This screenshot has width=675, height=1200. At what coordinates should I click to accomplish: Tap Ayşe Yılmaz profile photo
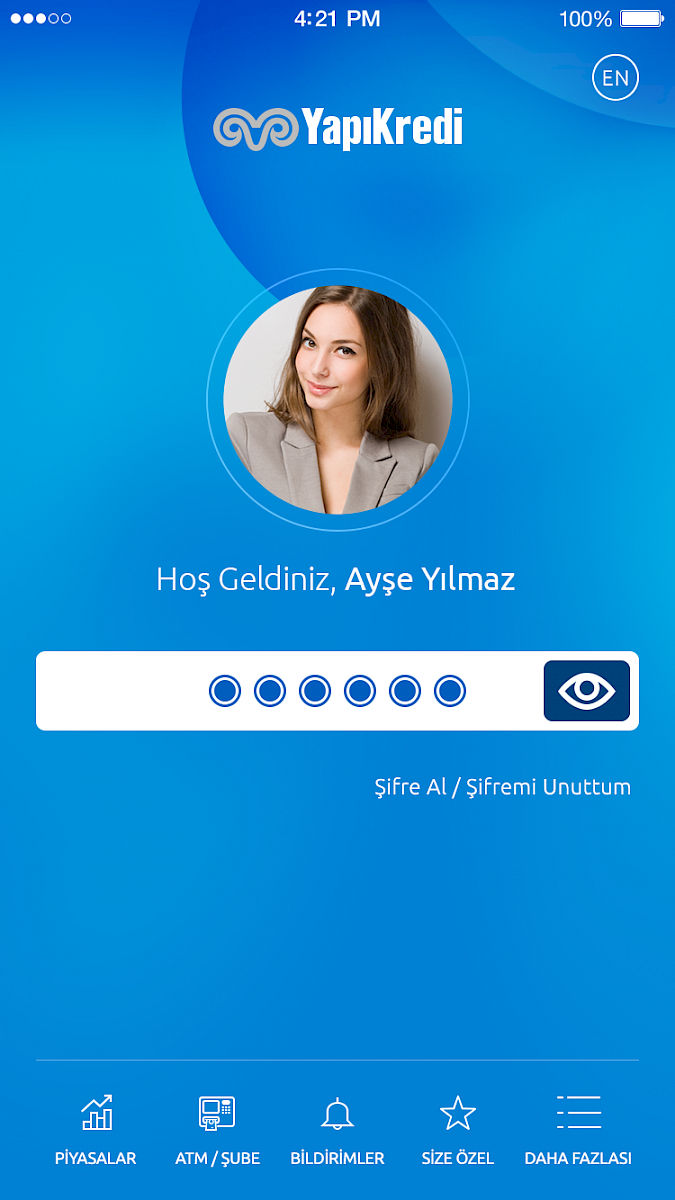tap(338, 400)
